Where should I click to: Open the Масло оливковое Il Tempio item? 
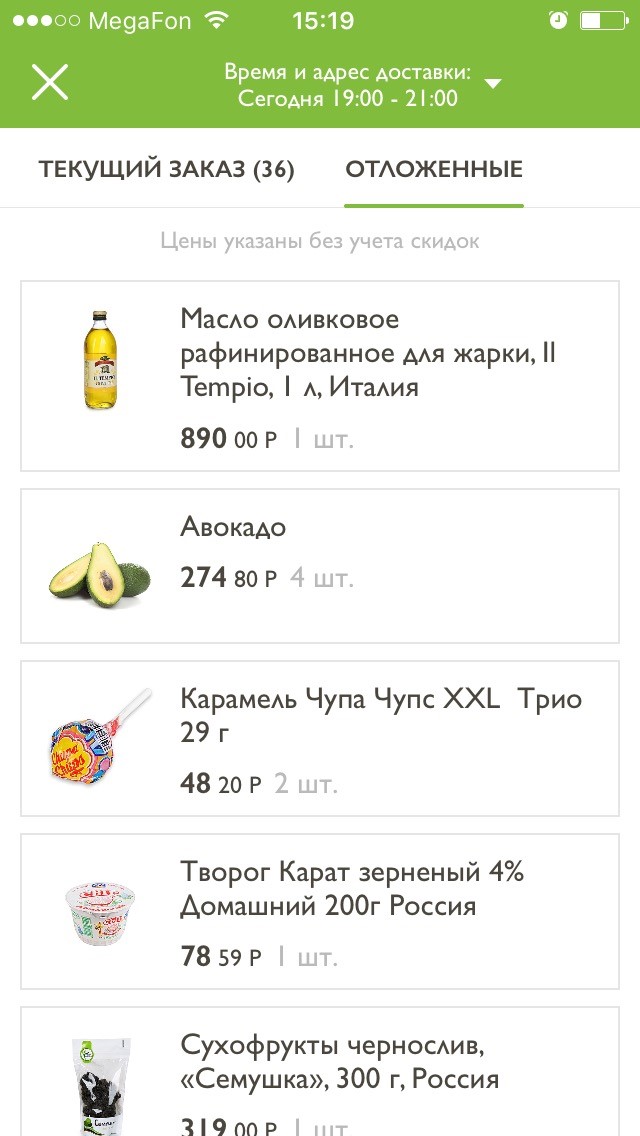[x=320, y=376]
